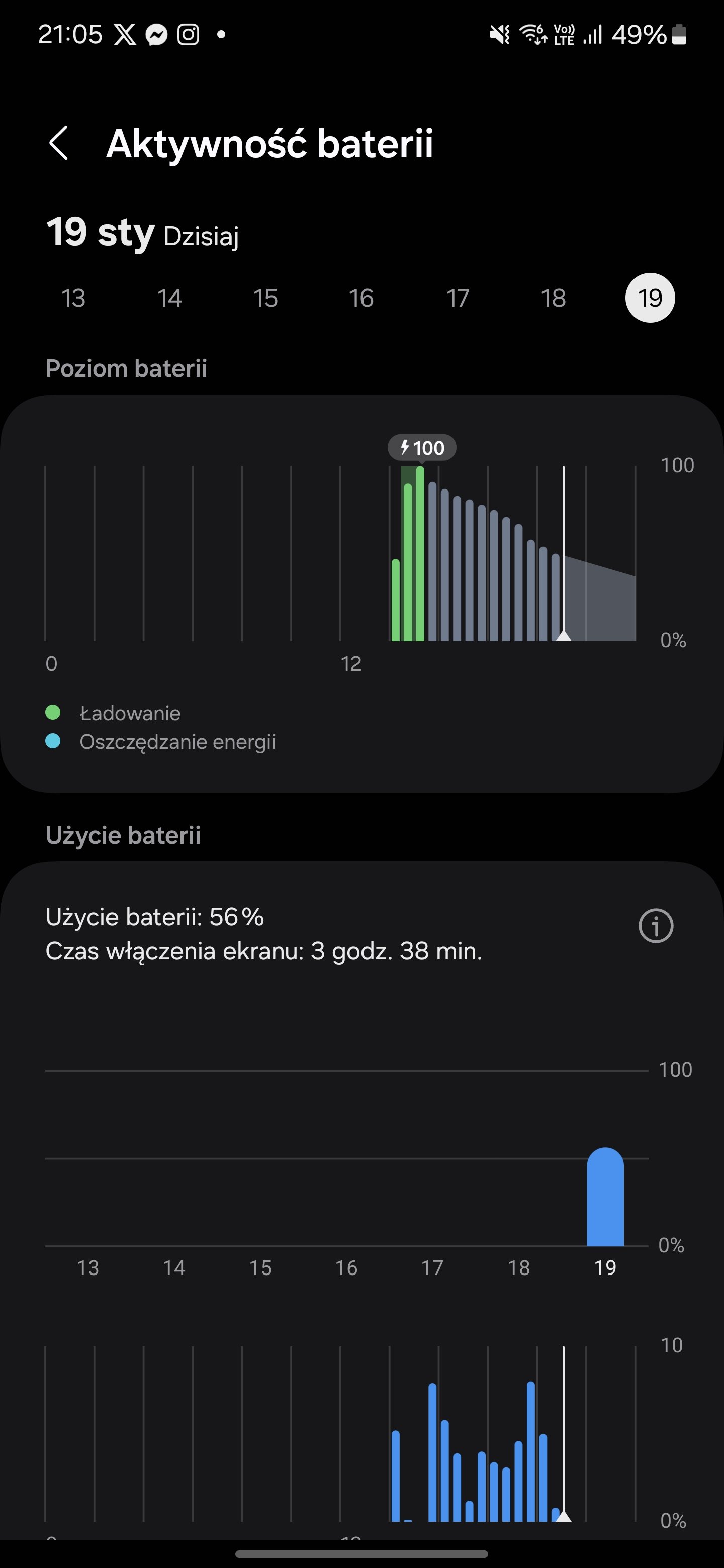Select day 16 in the date row
The height and width of the screenshot is (1568, 724).
click(361, 298)
